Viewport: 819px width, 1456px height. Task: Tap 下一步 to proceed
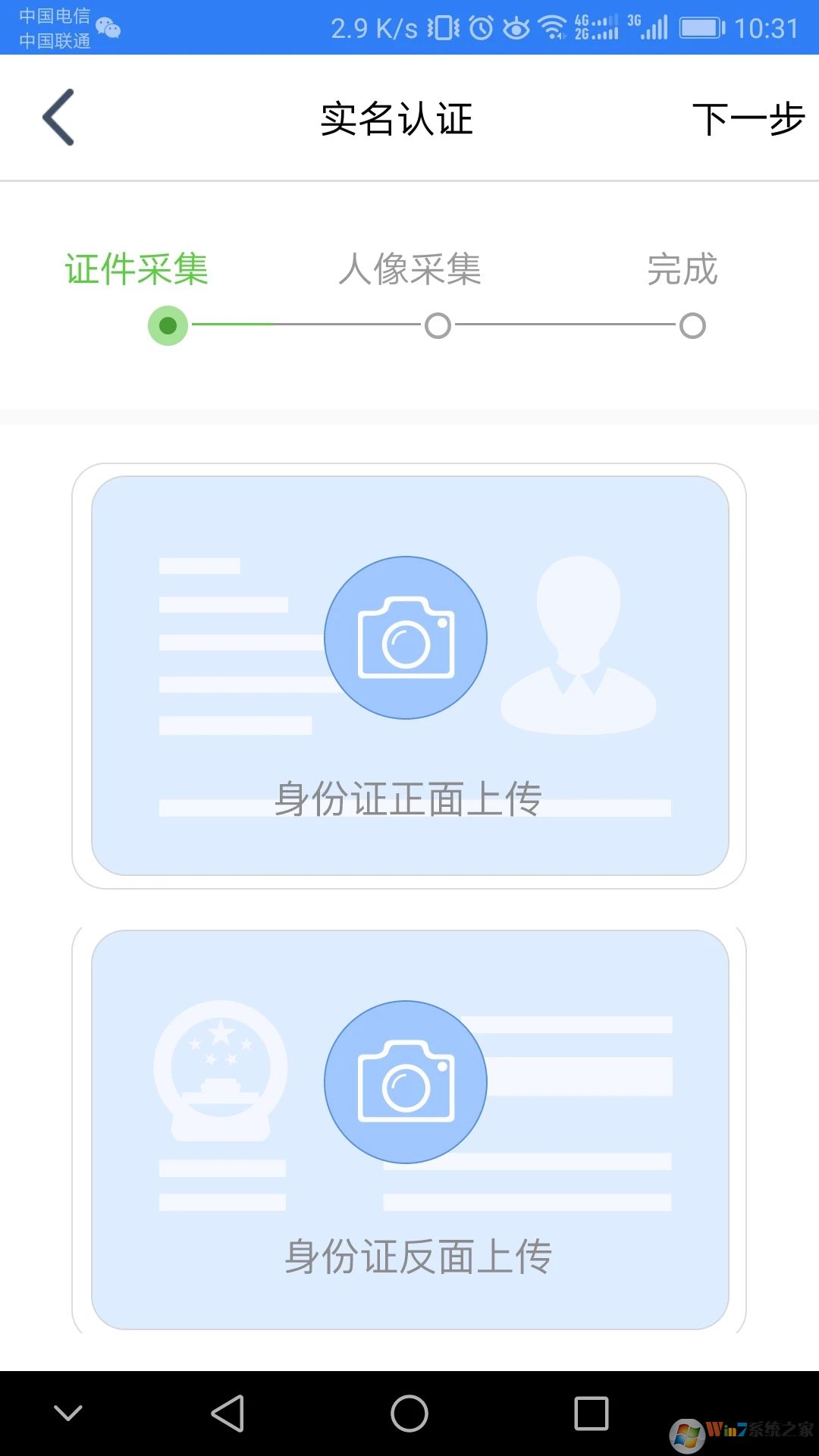click(x=747, y=118)
